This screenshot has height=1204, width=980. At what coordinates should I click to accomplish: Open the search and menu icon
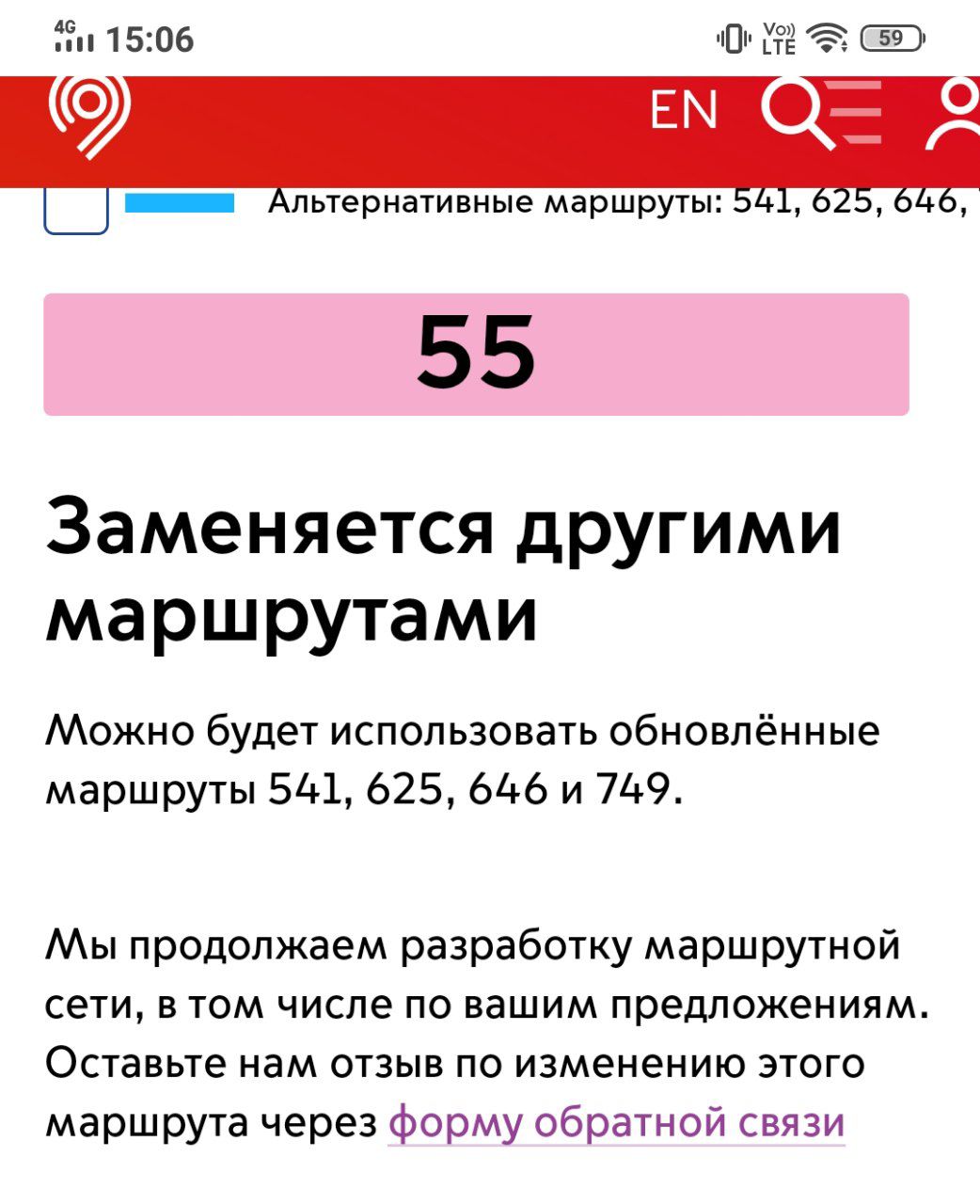click(821, 114)
